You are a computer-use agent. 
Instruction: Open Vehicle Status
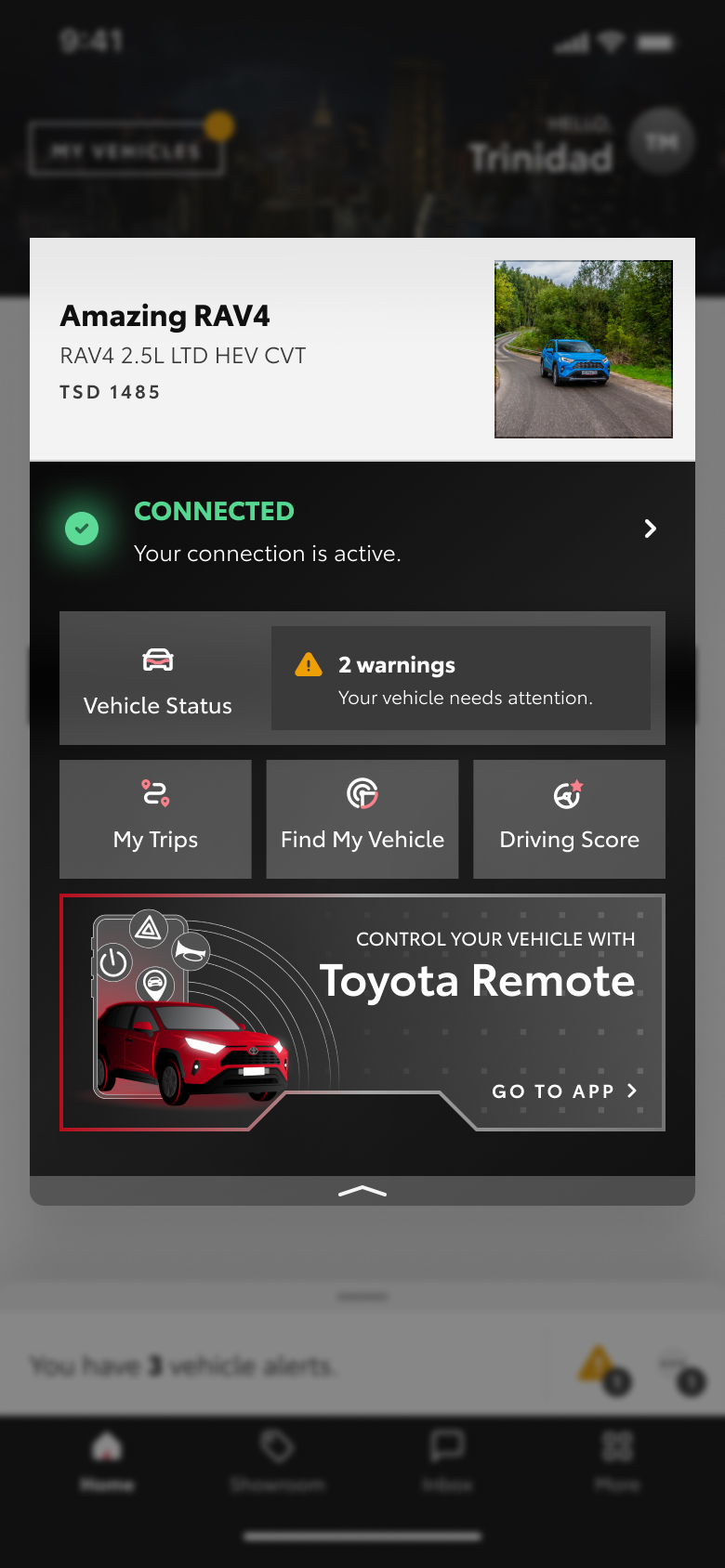(158, 680)
